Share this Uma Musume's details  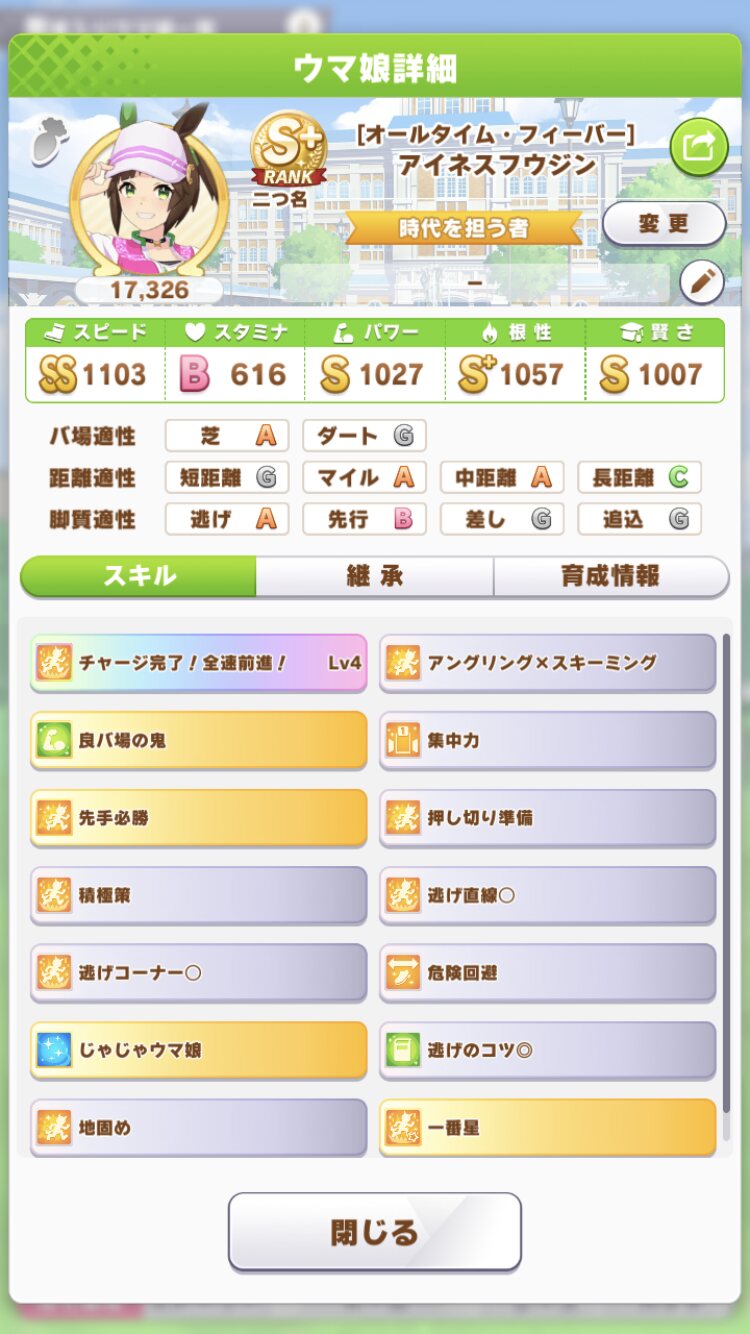point(698,147)
